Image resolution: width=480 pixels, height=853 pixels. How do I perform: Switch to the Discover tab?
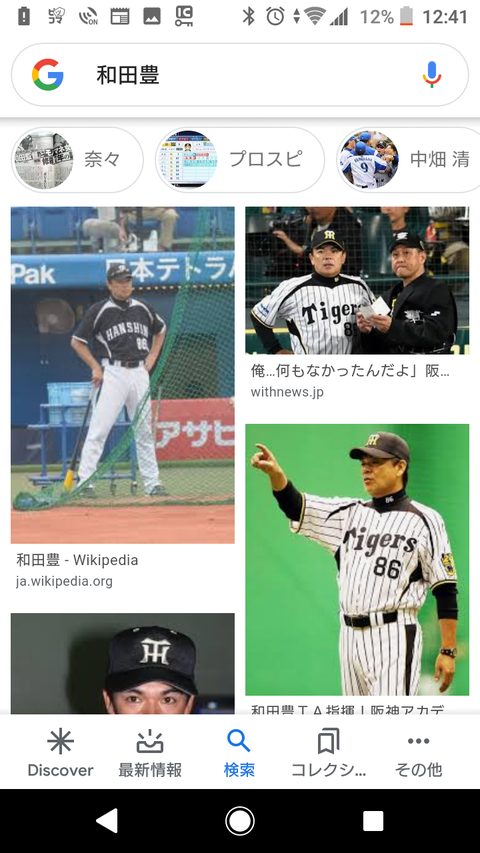click(x=60, y=752)
